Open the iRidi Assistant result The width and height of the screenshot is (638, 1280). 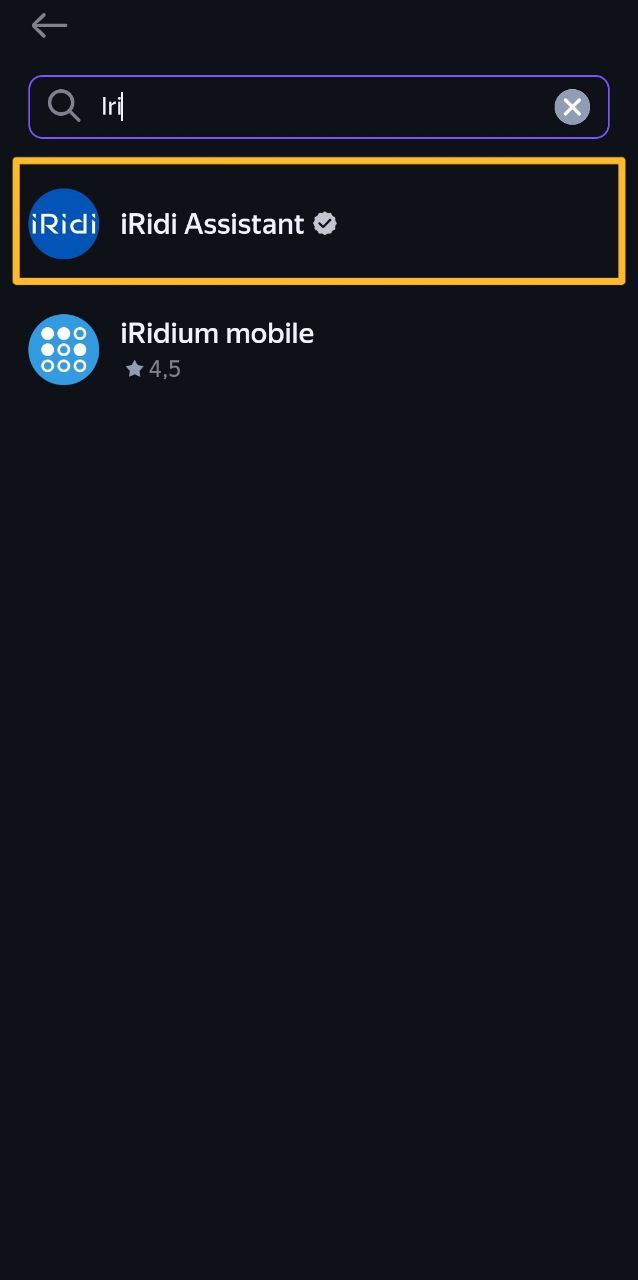[318, 222]
